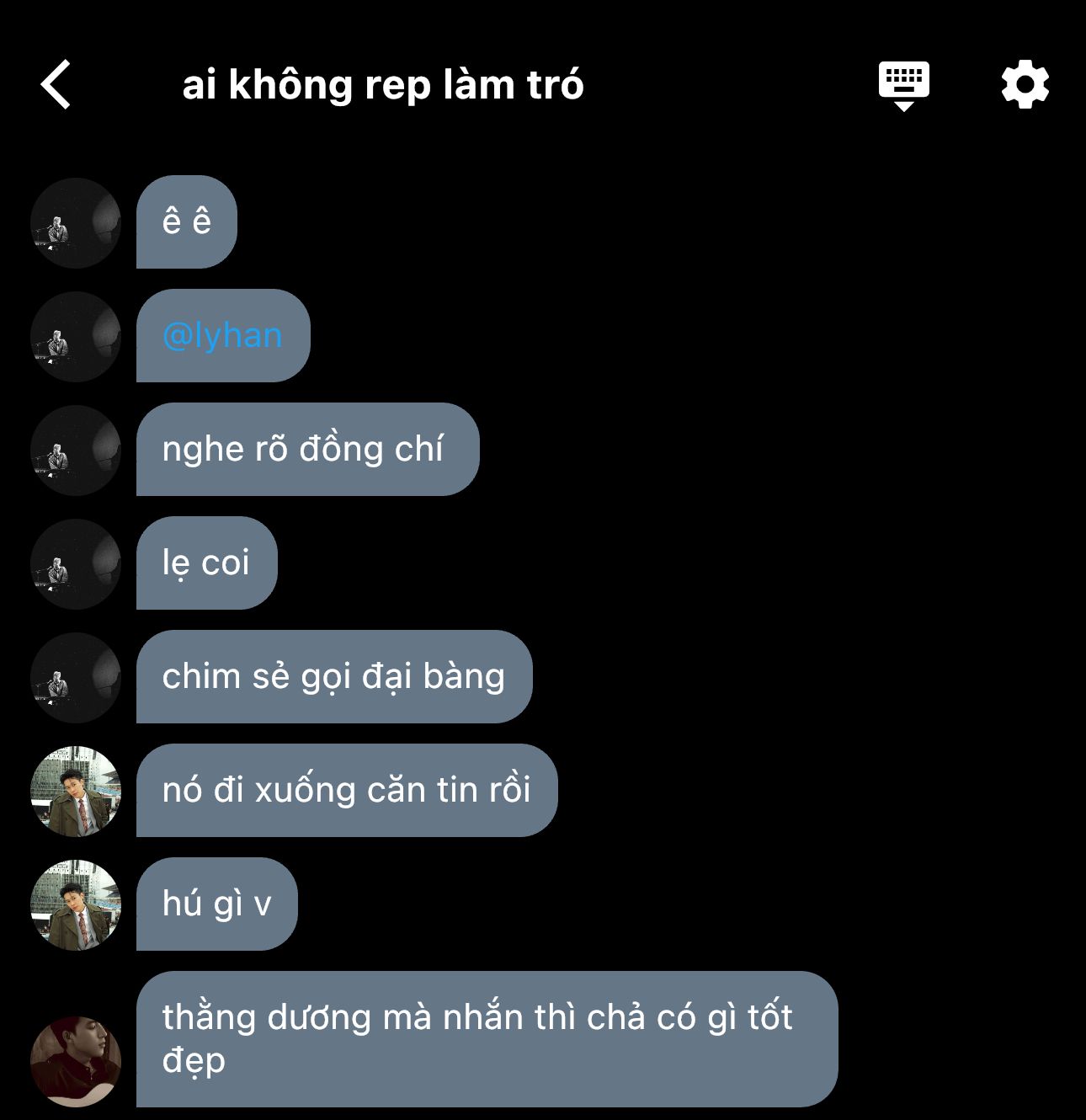Hide the keyboard with the keyboard icon

[903, 86]
